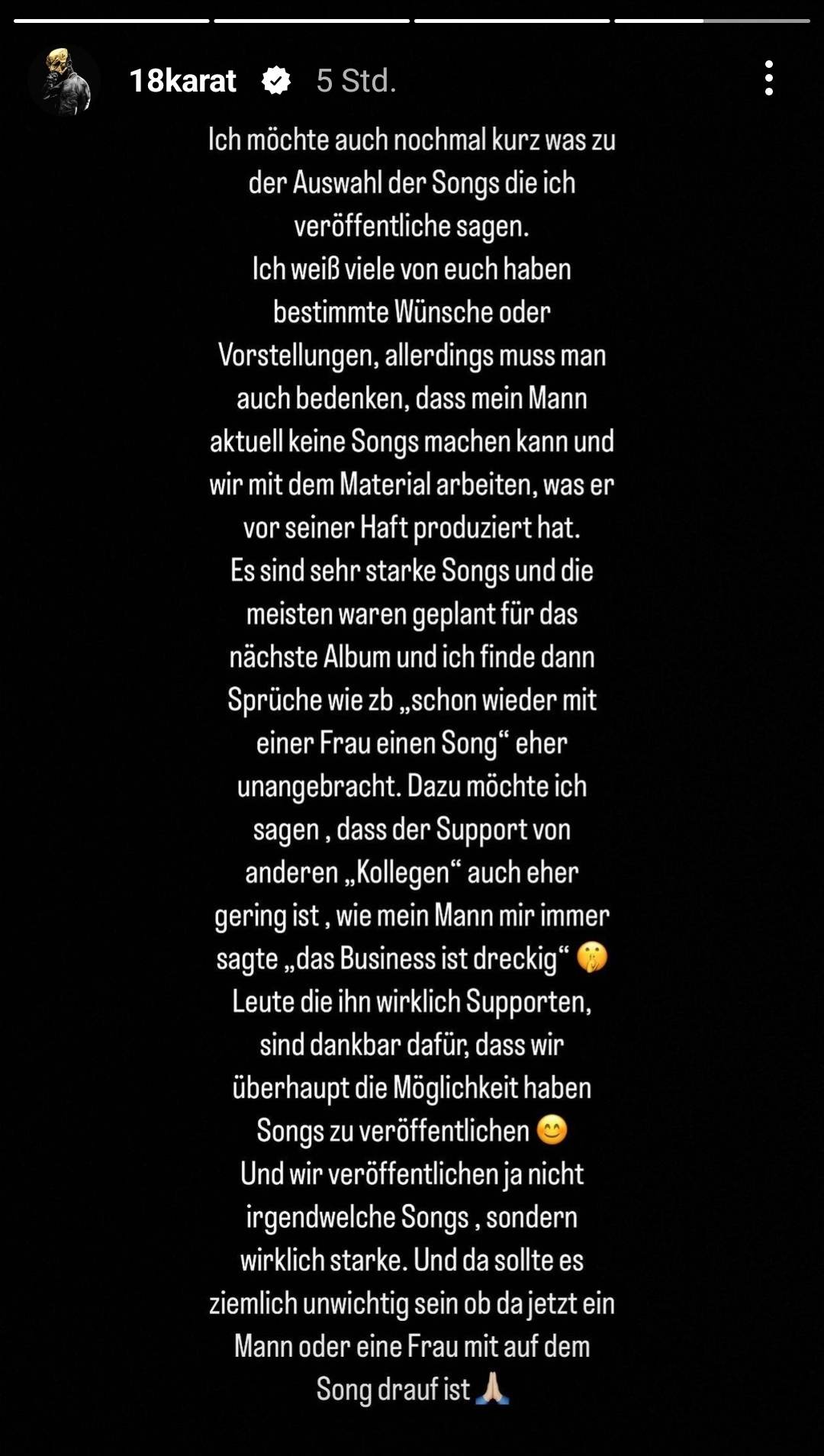
Task: Go to the 18karat username profile
Action: (182, 81)
